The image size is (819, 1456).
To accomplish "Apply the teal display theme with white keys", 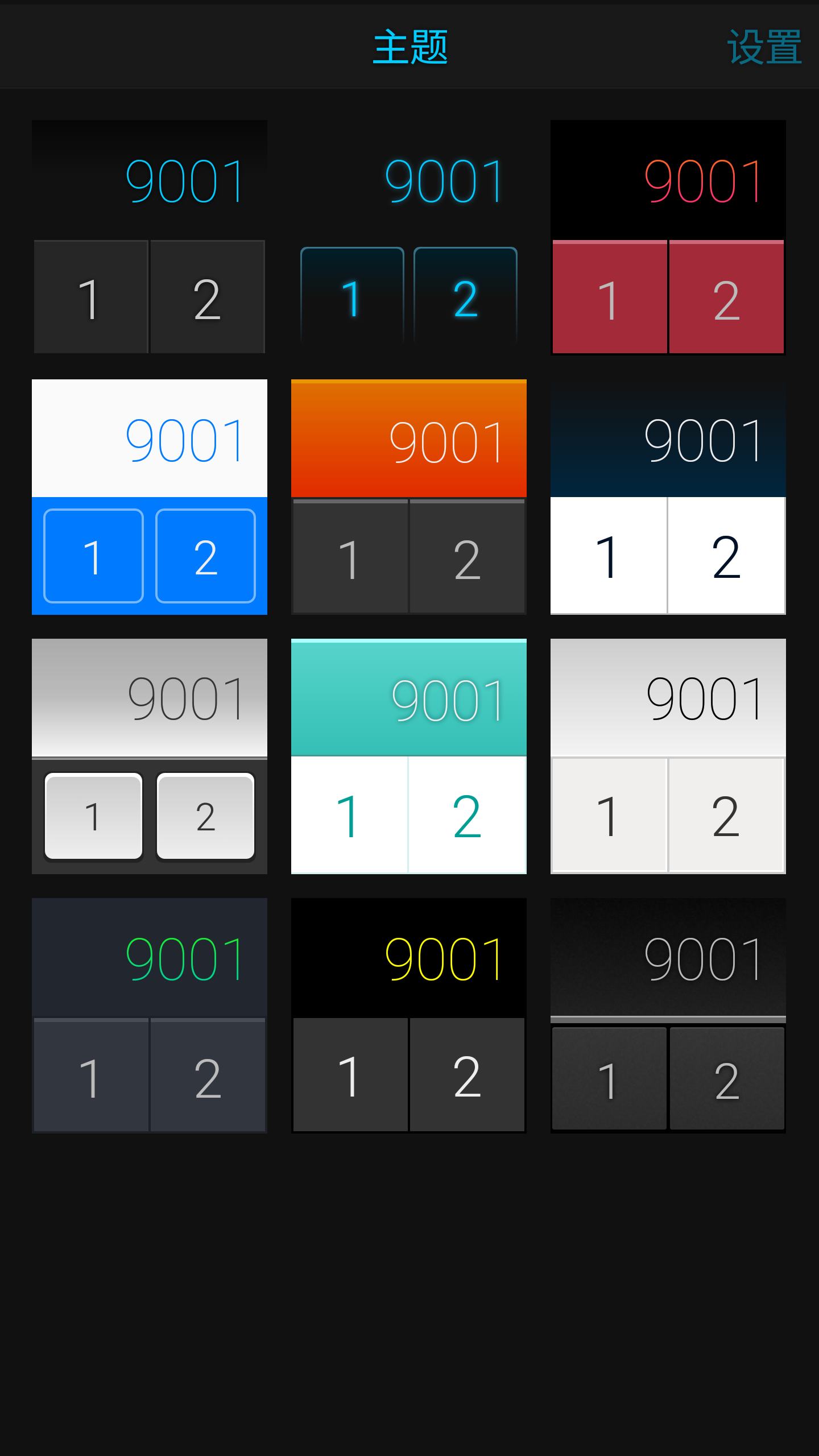I will 409,756.
